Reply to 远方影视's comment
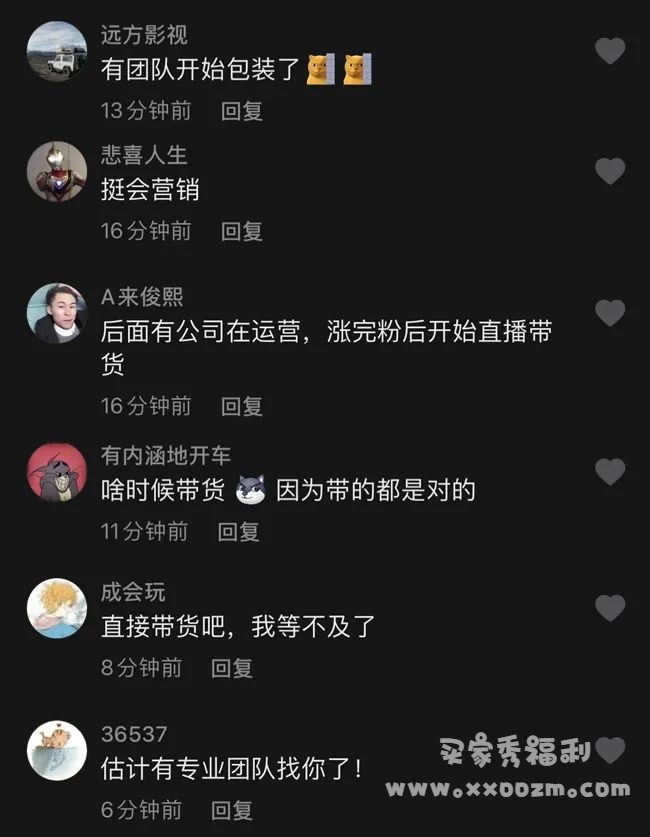This screenshot has height=837, width=650. coord(242,111)
